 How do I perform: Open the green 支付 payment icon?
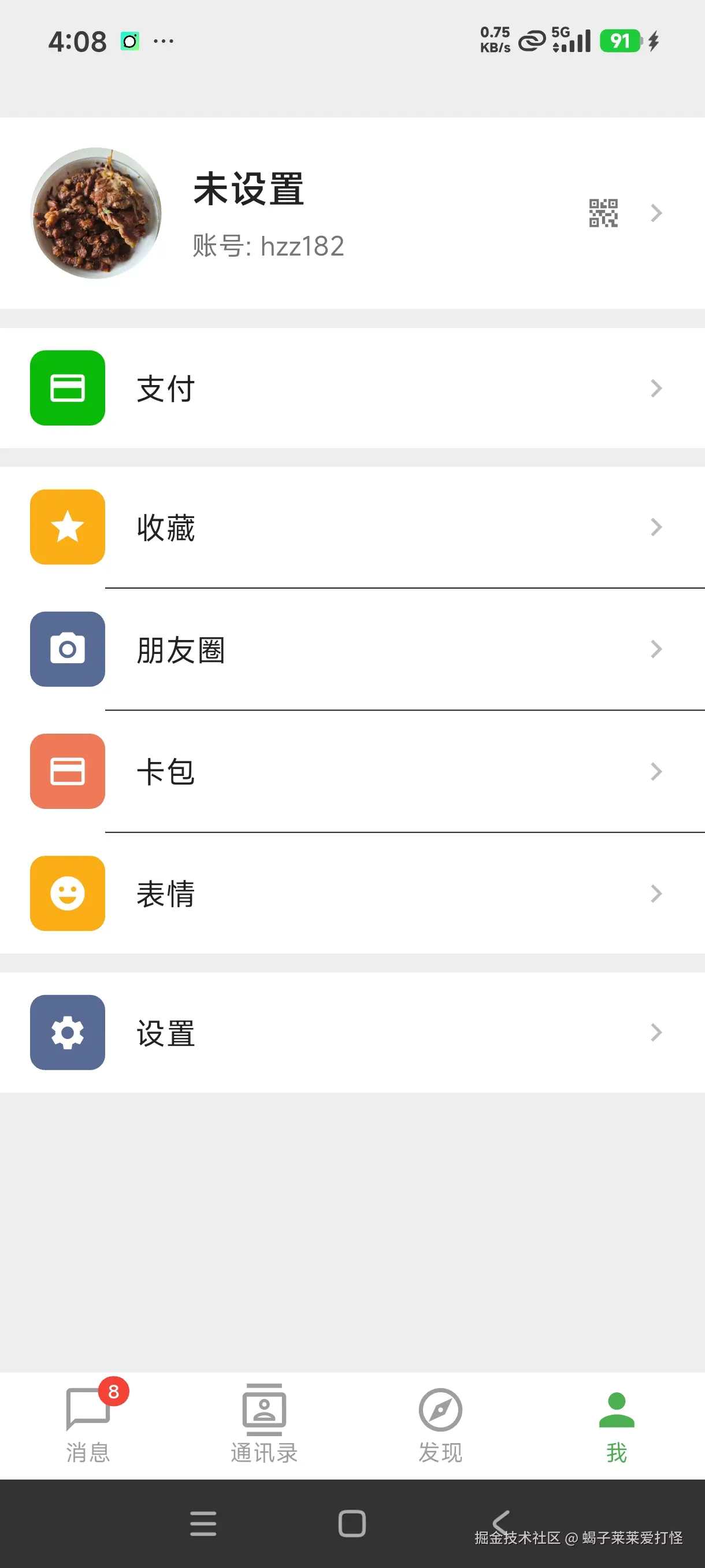[67, 389]
